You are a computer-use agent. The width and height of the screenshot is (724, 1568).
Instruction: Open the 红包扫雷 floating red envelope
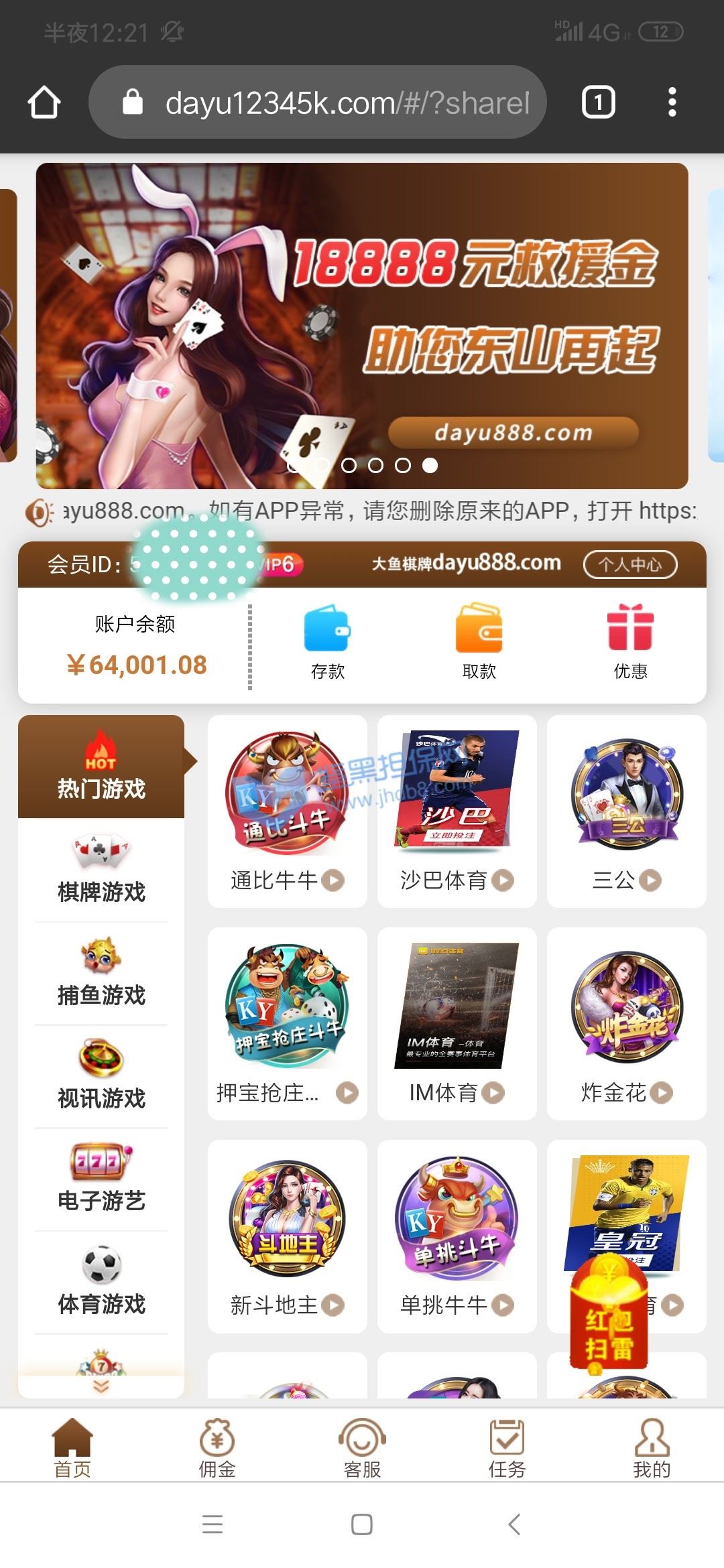[609, 1315]
